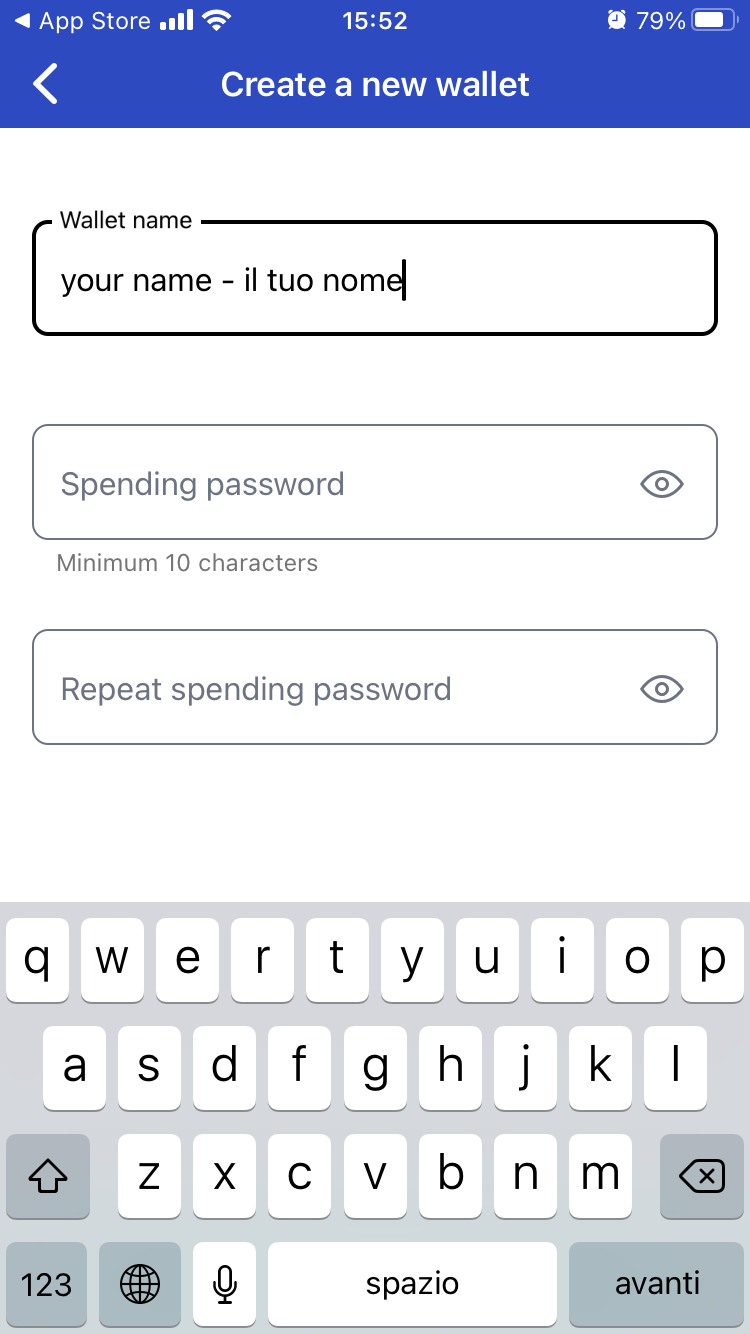The width and height of the screenshot is (750, 1334).
Task: Tap the spazio space bar
Action: coord(412,1284)
